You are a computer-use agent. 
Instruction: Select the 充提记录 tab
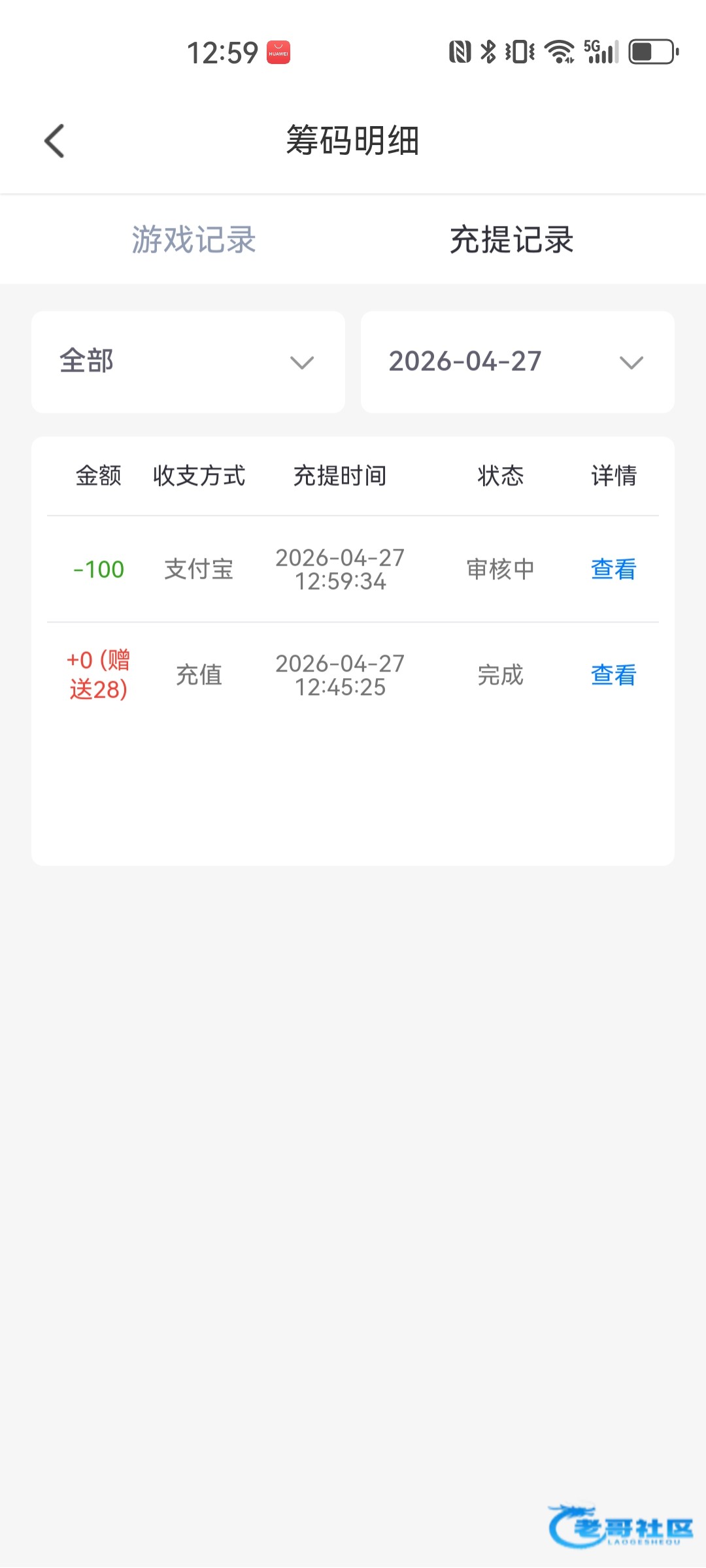[512, 240]
